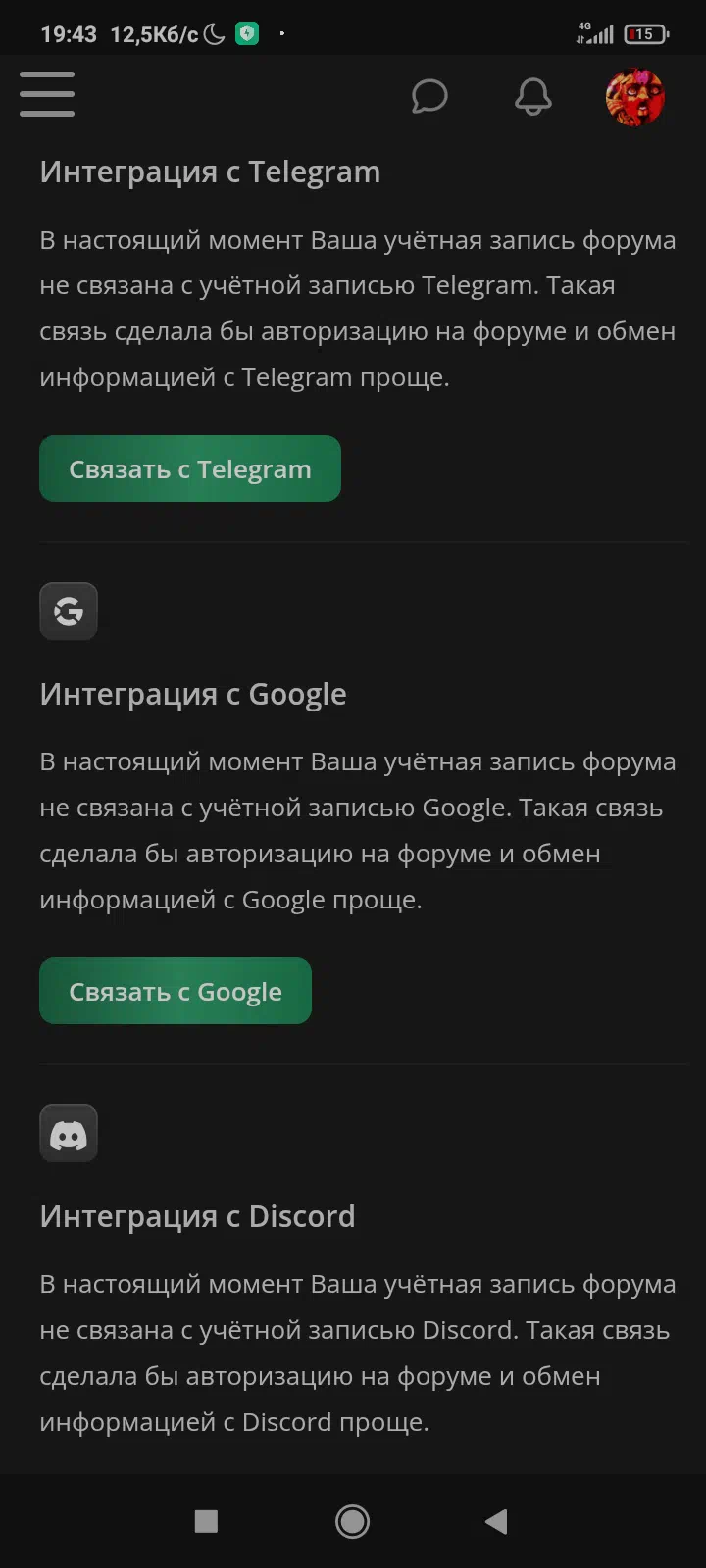Viewport: 706px width, 1568px height.
Task: Go to home via system home button
Action: [x=353, y=1521]
